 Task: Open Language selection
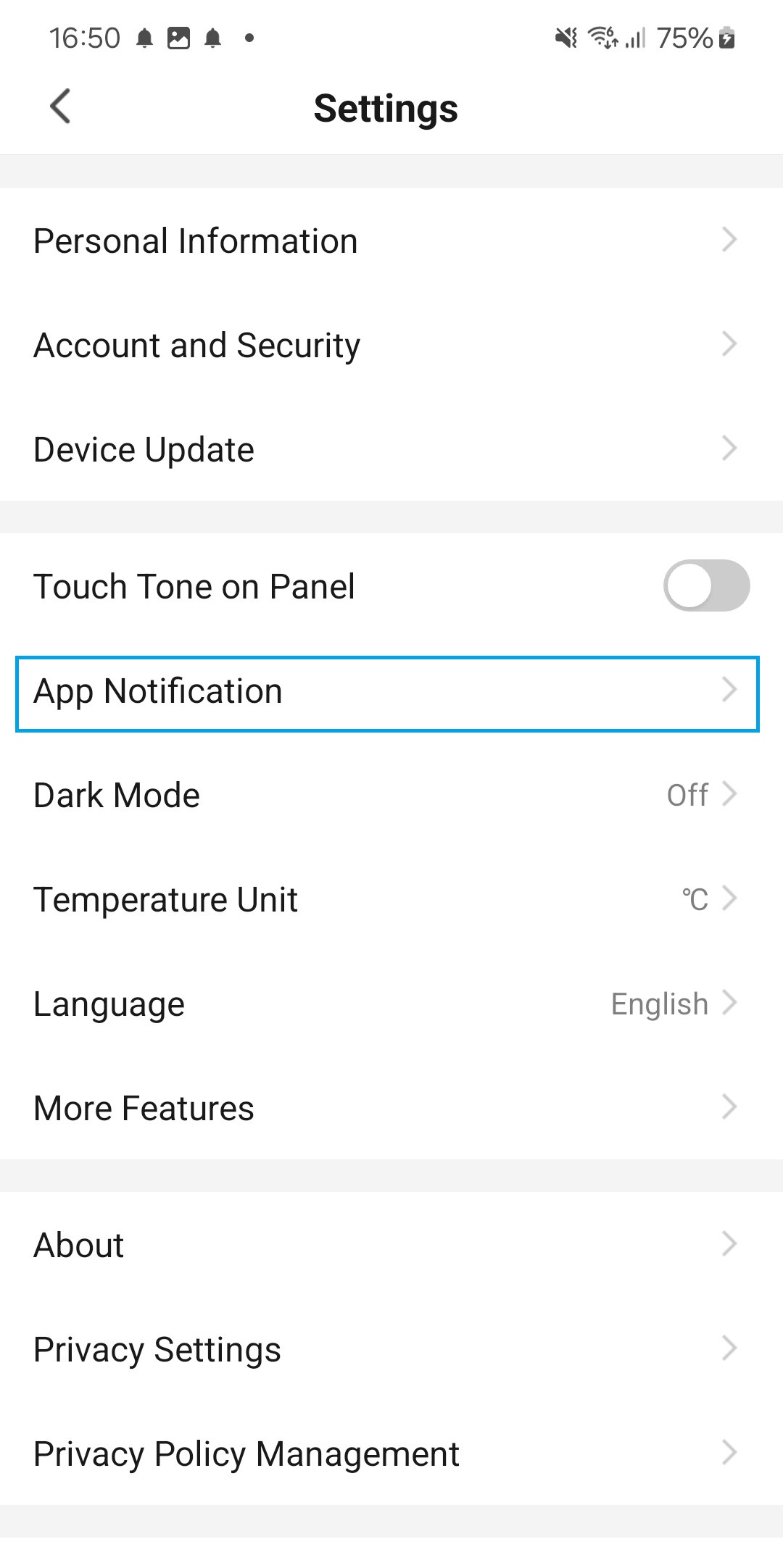coord(391,1004)
